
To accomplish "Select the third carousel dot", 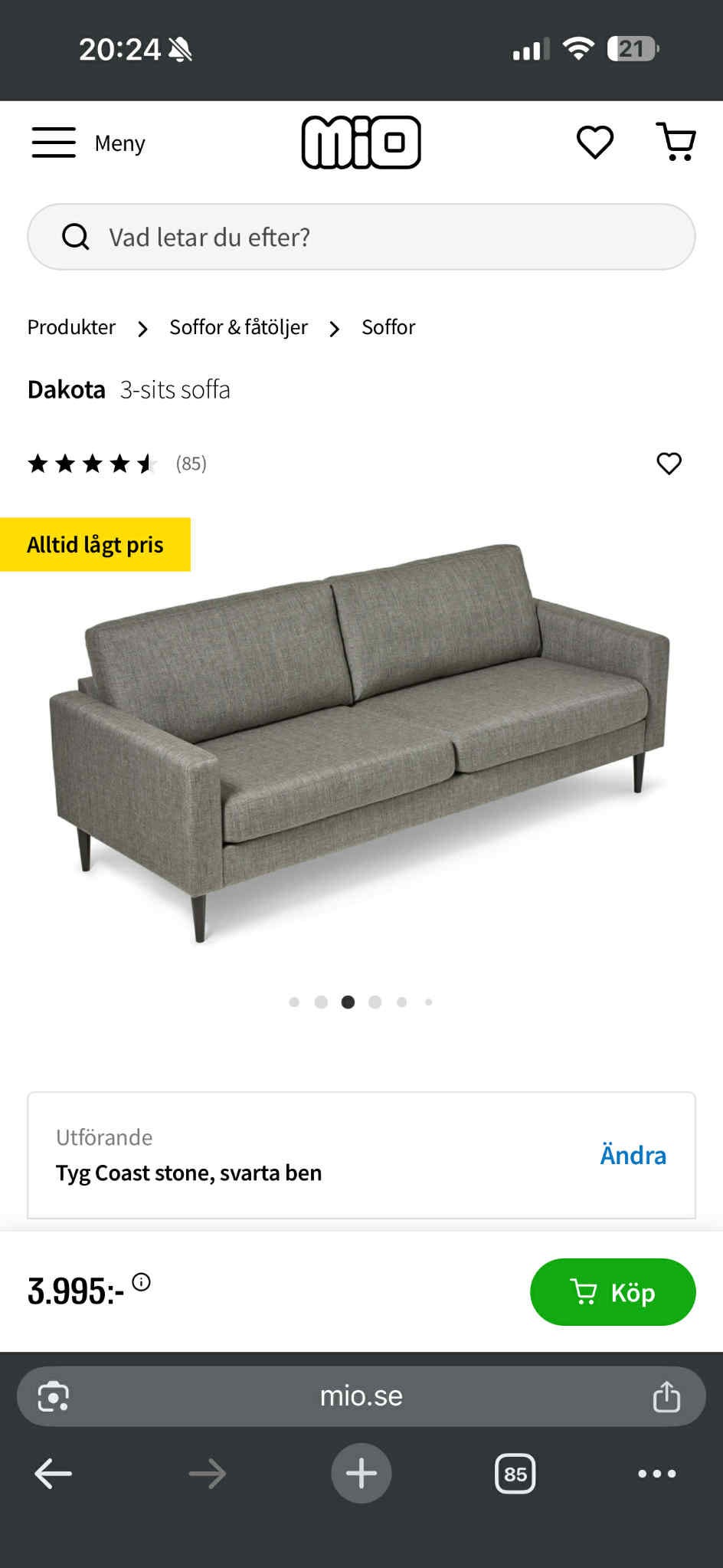I will pos(348,1001).
